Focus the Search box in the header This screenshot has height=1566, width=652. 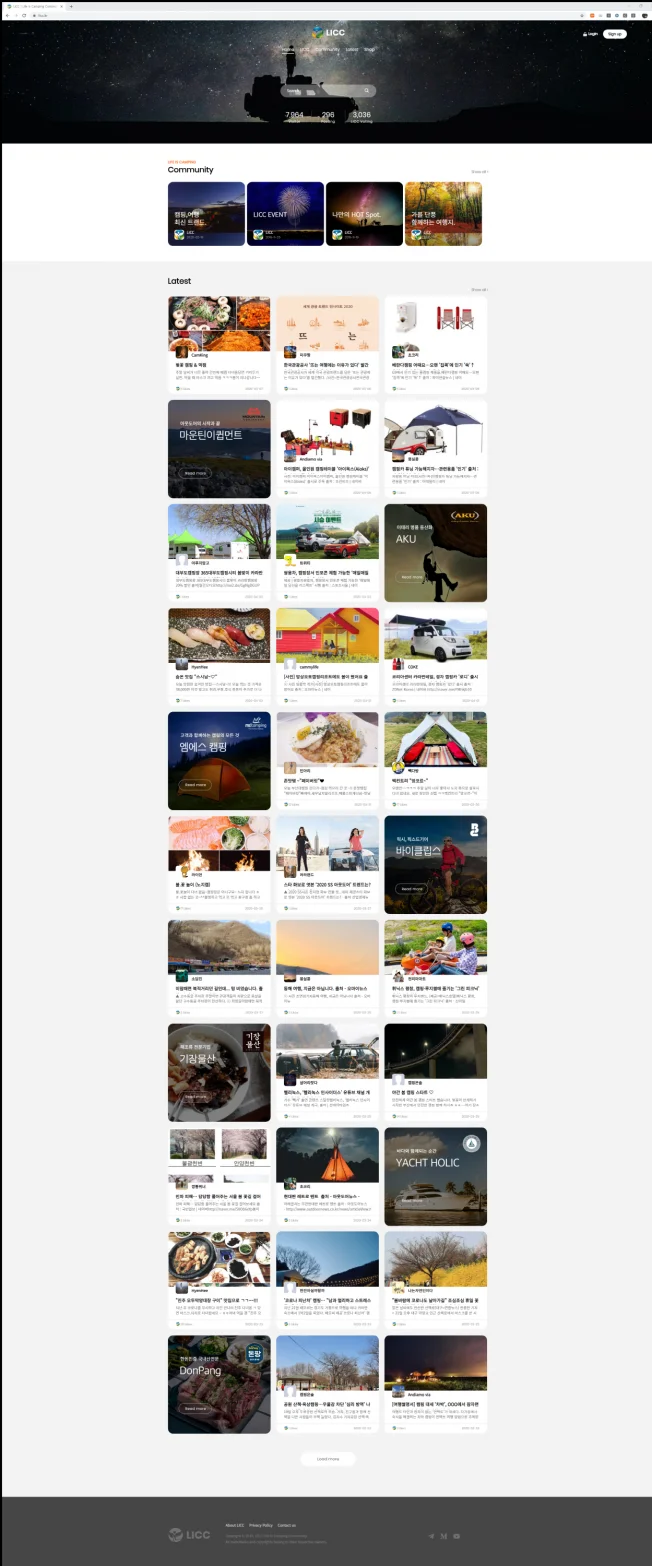[x=322, y=91]
